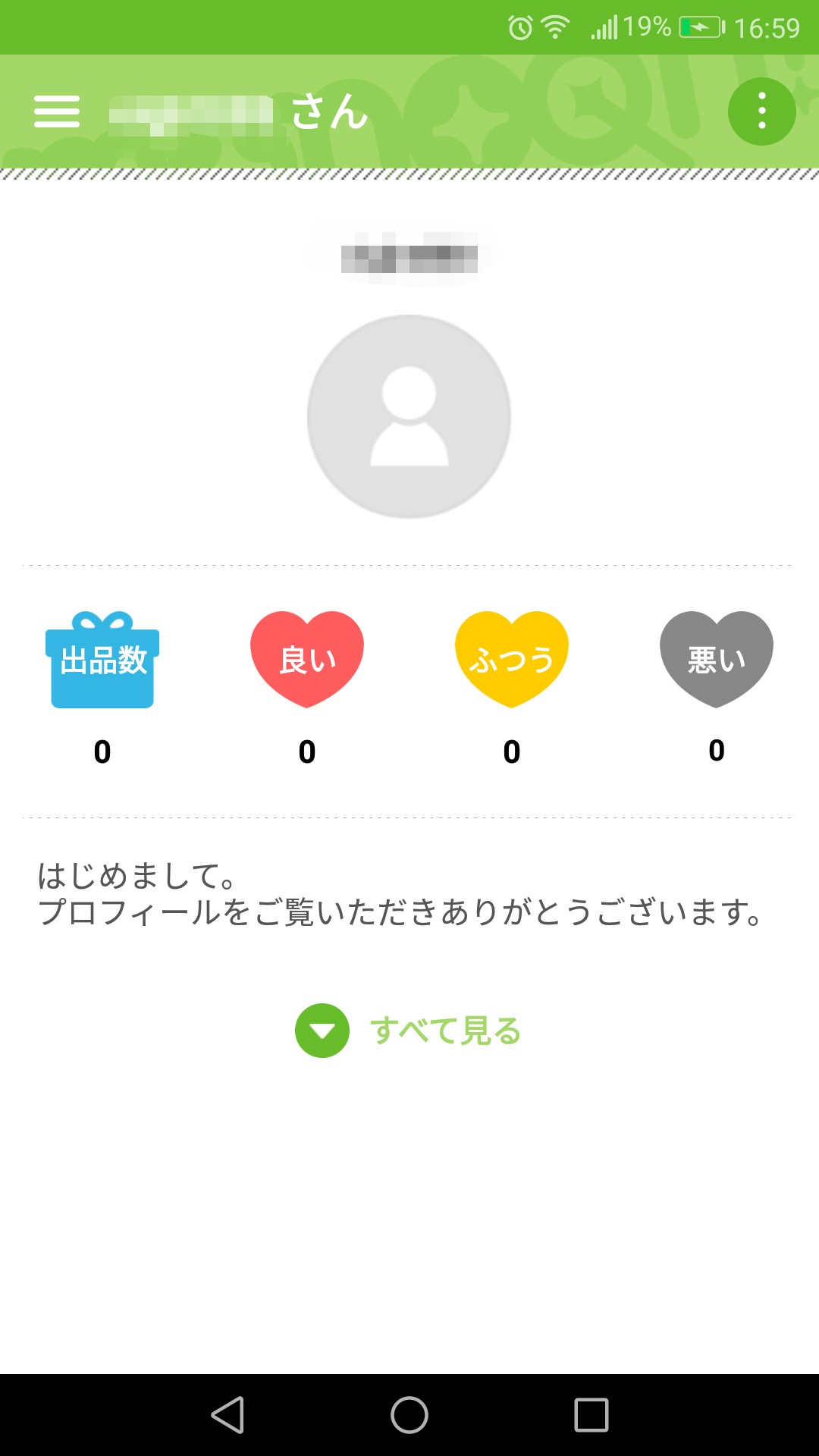Tap the 出品数 gift box icon
The width and height of the screenshot is (819, 1456).
click(102, 660)
